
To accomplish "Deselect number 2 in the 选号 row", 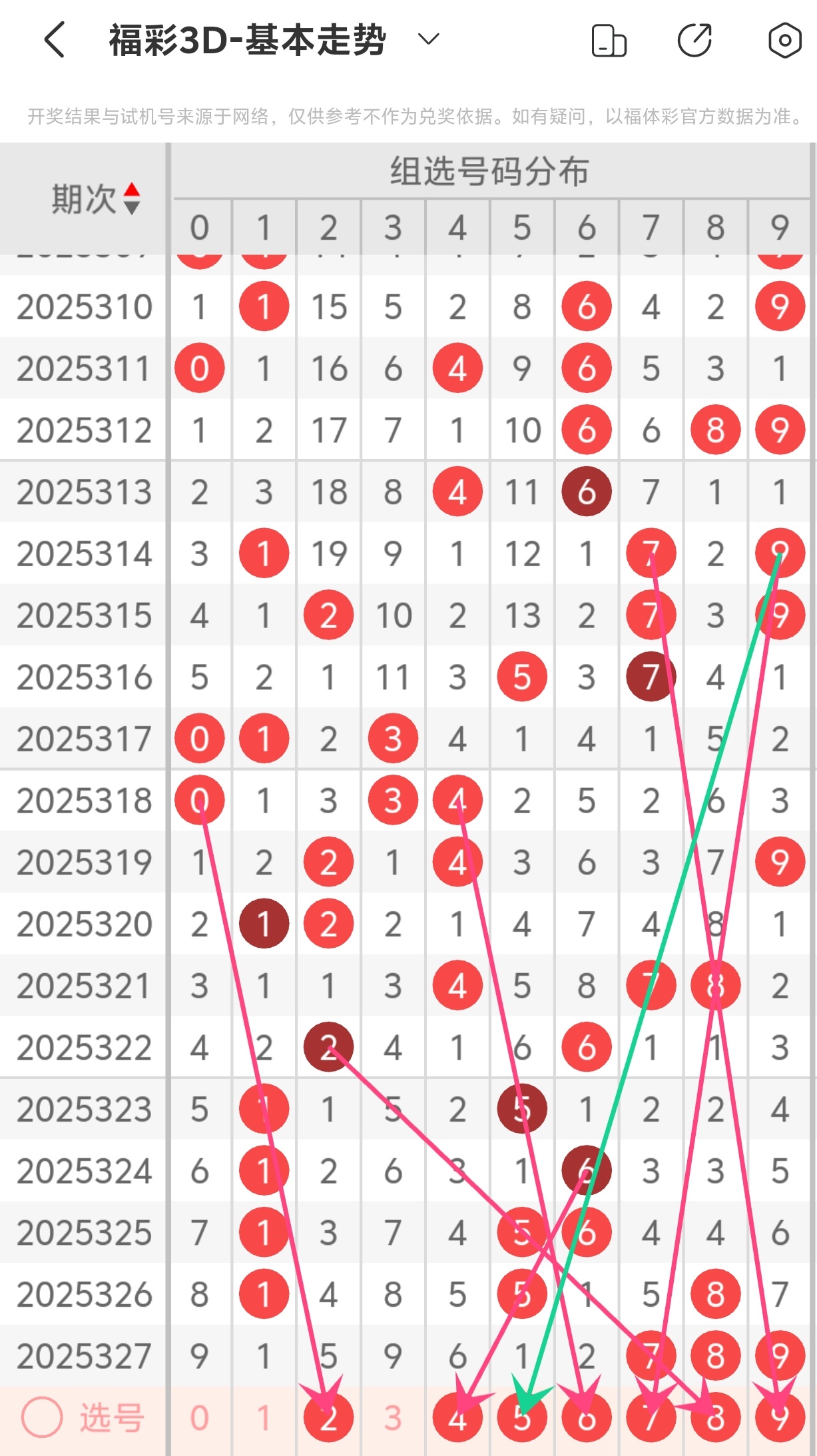I will pos(328,1418).
